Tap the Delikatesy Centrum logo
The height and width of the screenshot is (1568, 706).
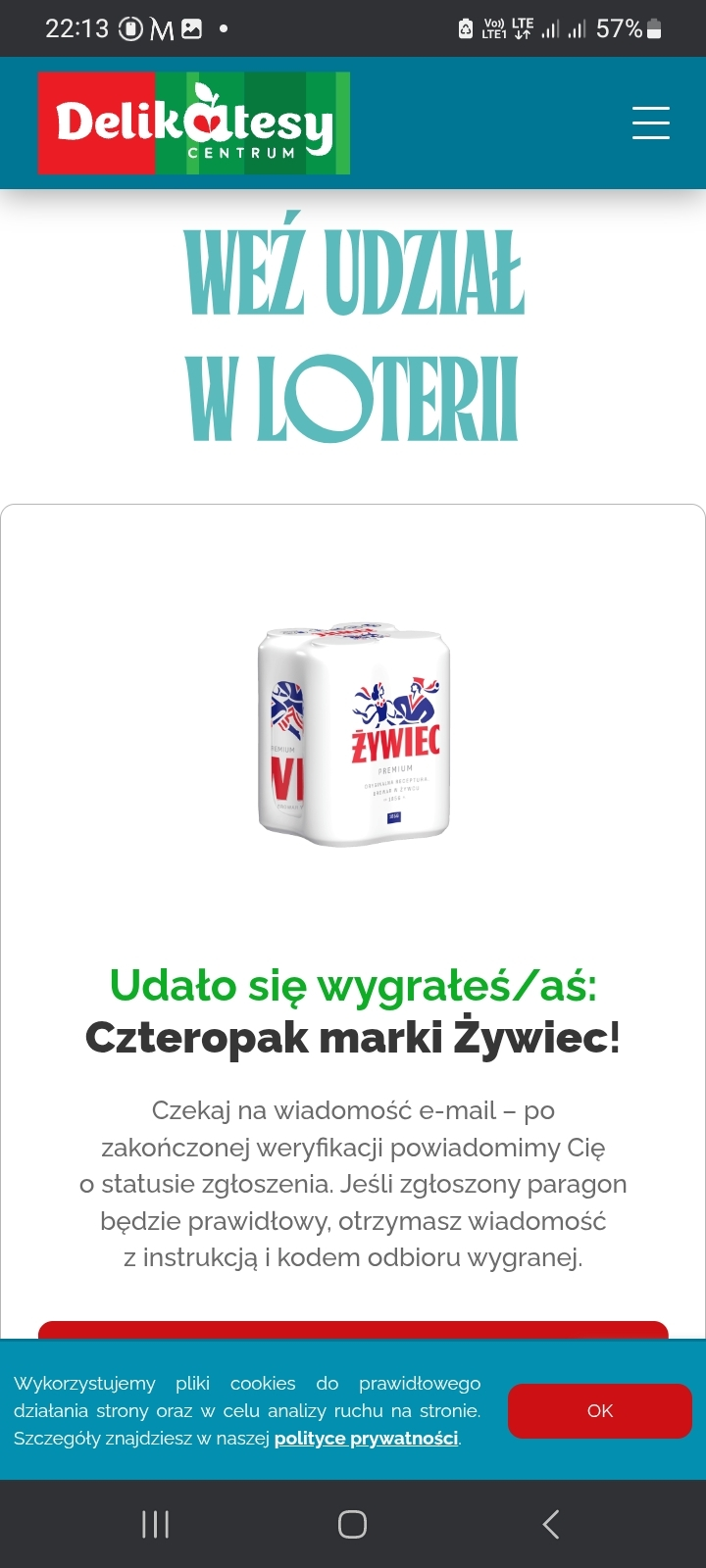point(194,123)
